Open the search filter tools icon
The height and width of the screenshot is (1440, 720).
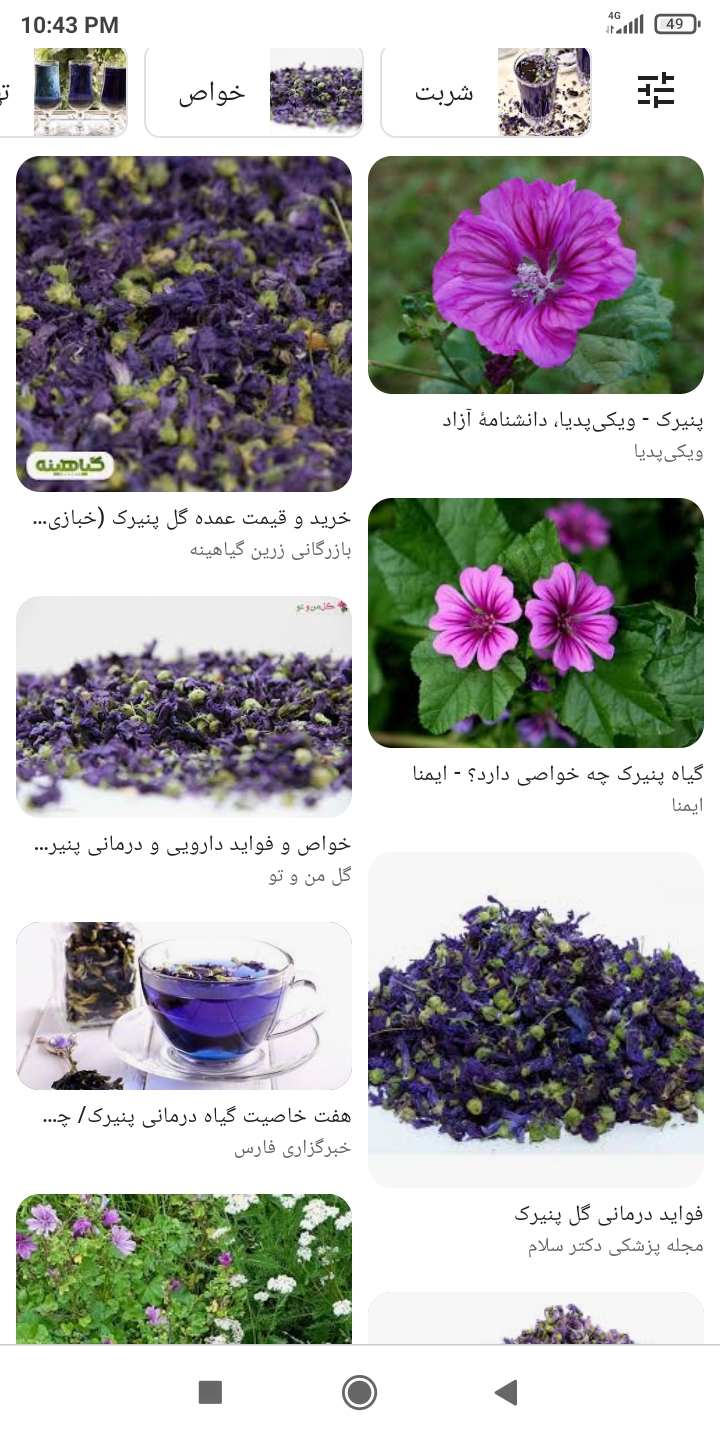pyautogui.click(x=656, y=91)
